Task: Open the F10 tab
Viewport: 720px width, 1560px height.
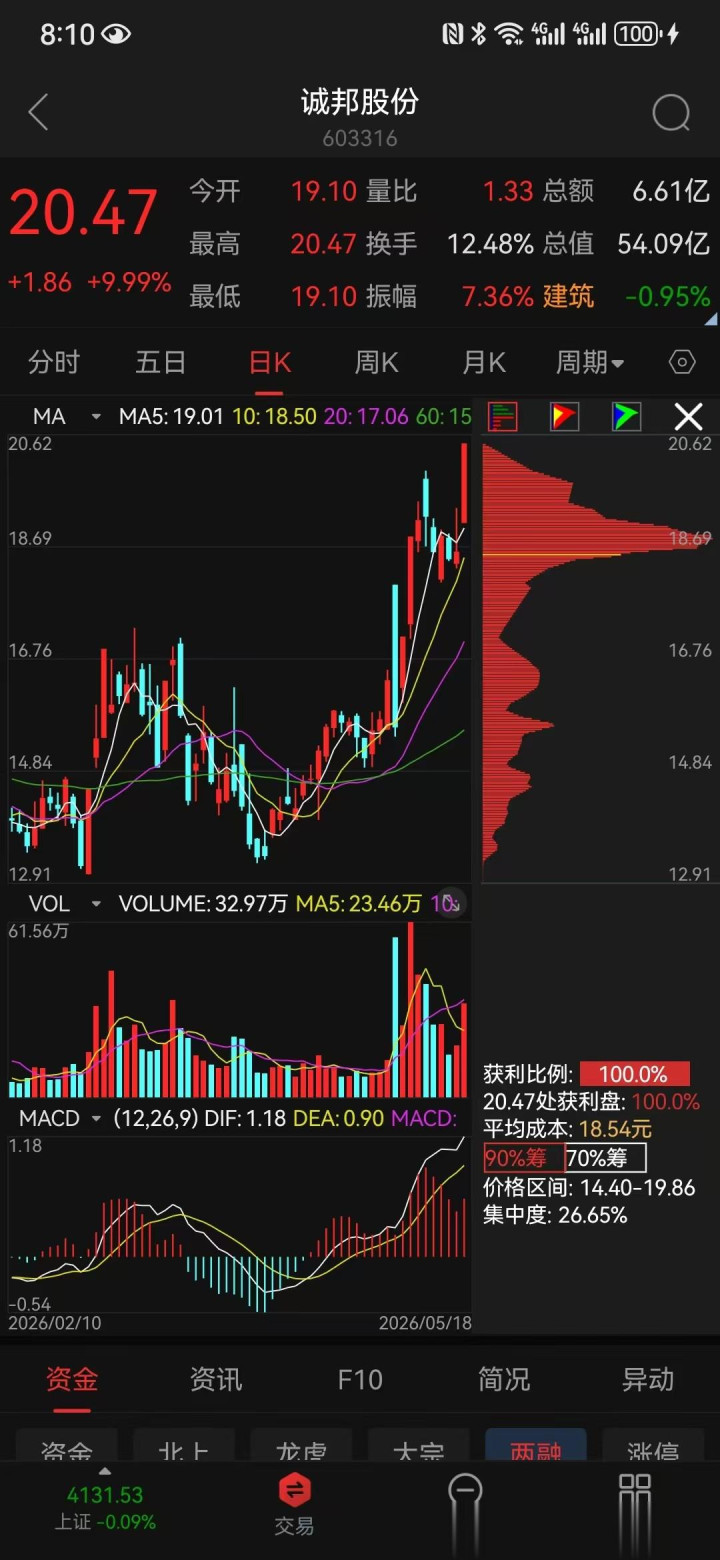Action: pos(360,1380)
